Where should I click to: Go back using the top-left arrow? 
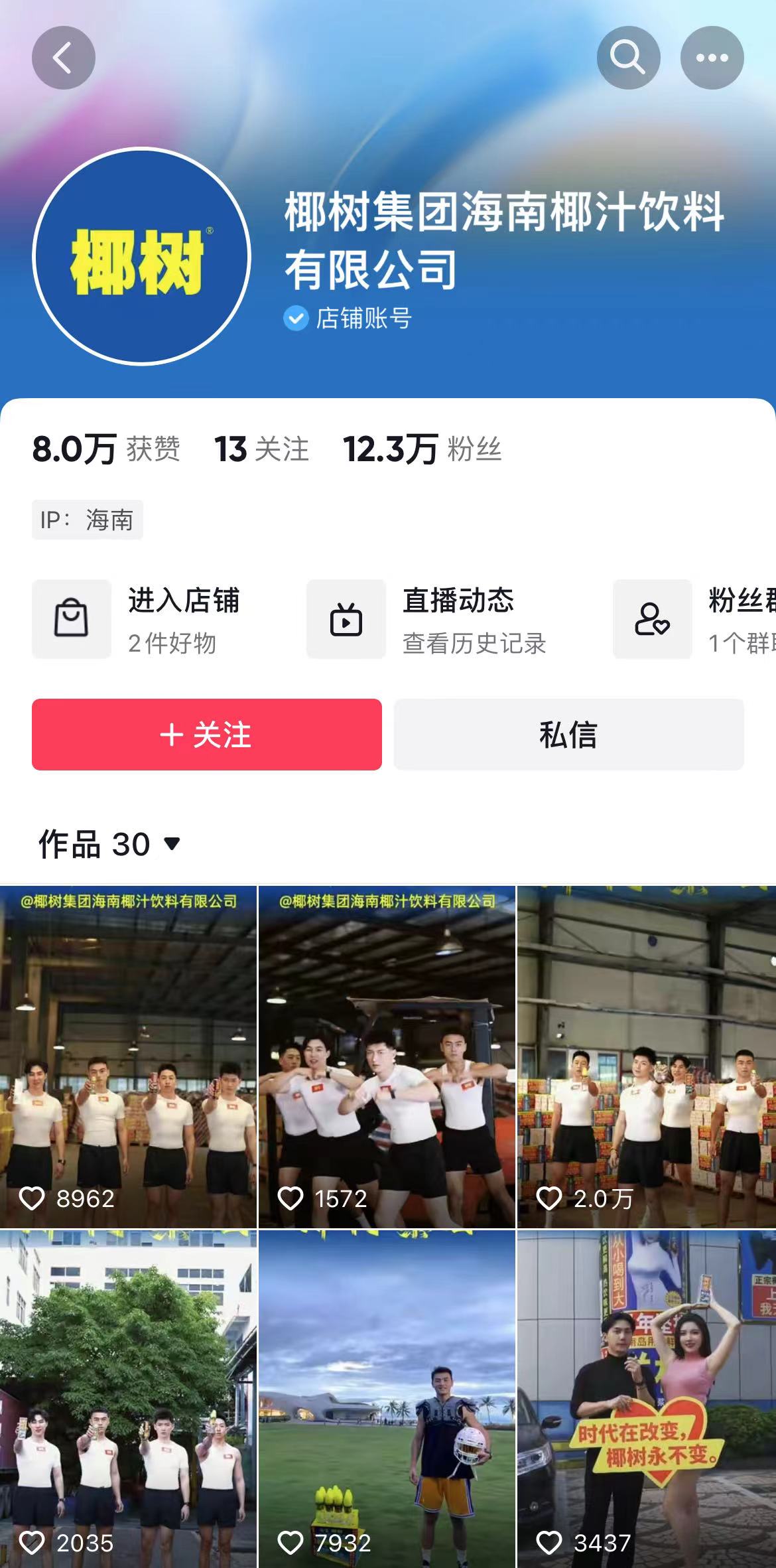point(64,58)
